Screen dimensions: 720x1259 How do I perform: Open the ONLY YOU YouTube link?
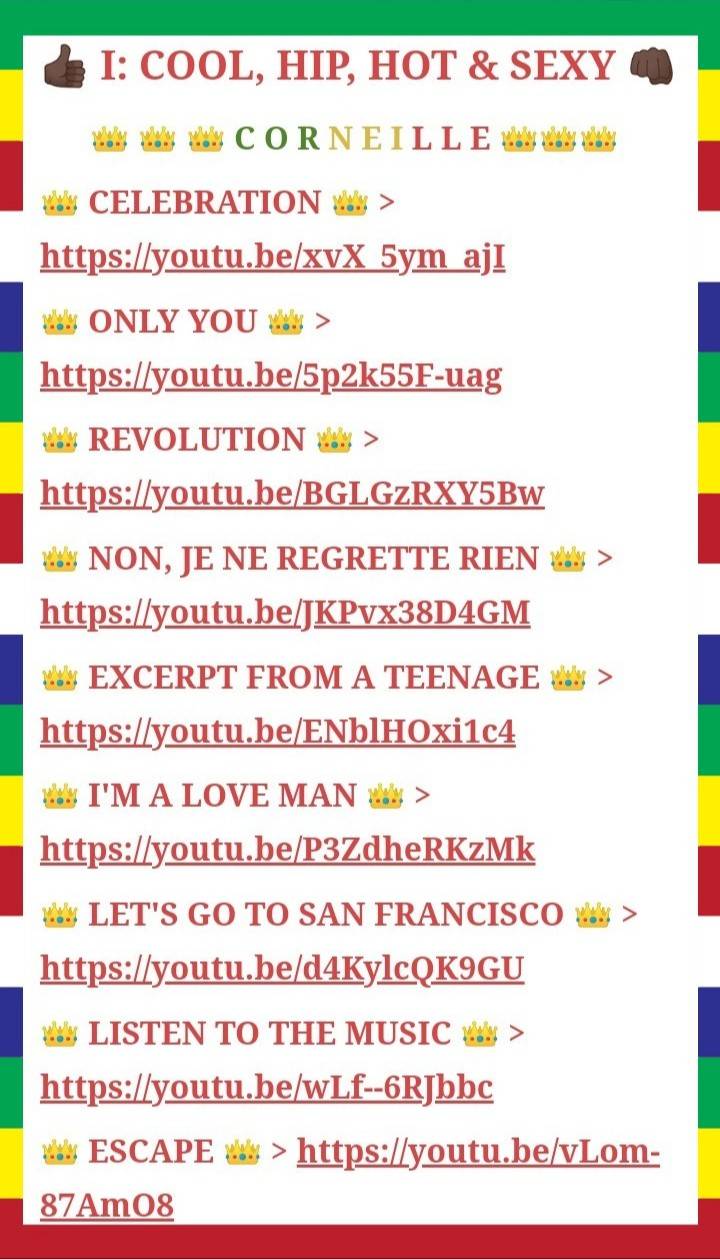271,376
